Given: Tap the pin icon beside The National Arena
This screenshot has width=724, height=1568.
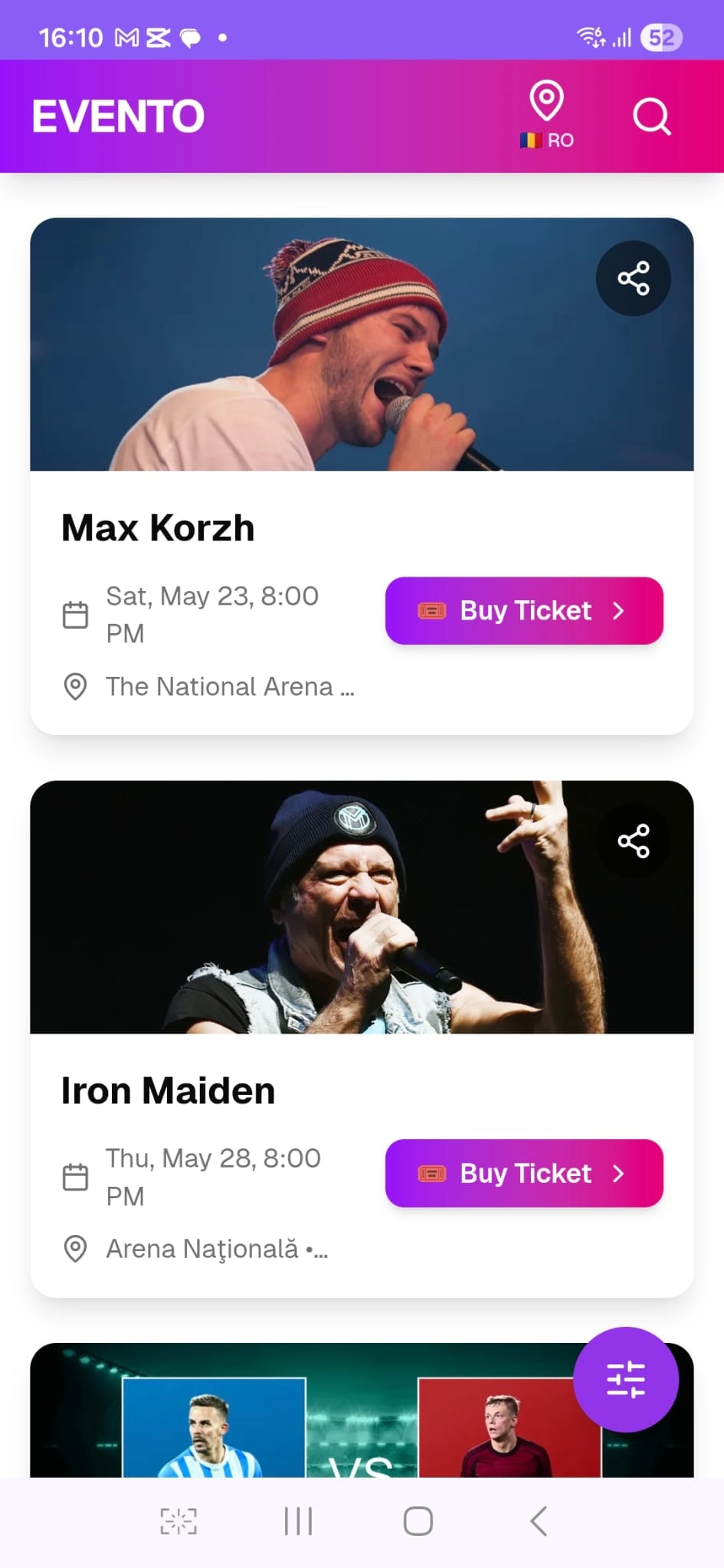Looking at the screenshot, I should pyautogui.click(x=75, y=687).
